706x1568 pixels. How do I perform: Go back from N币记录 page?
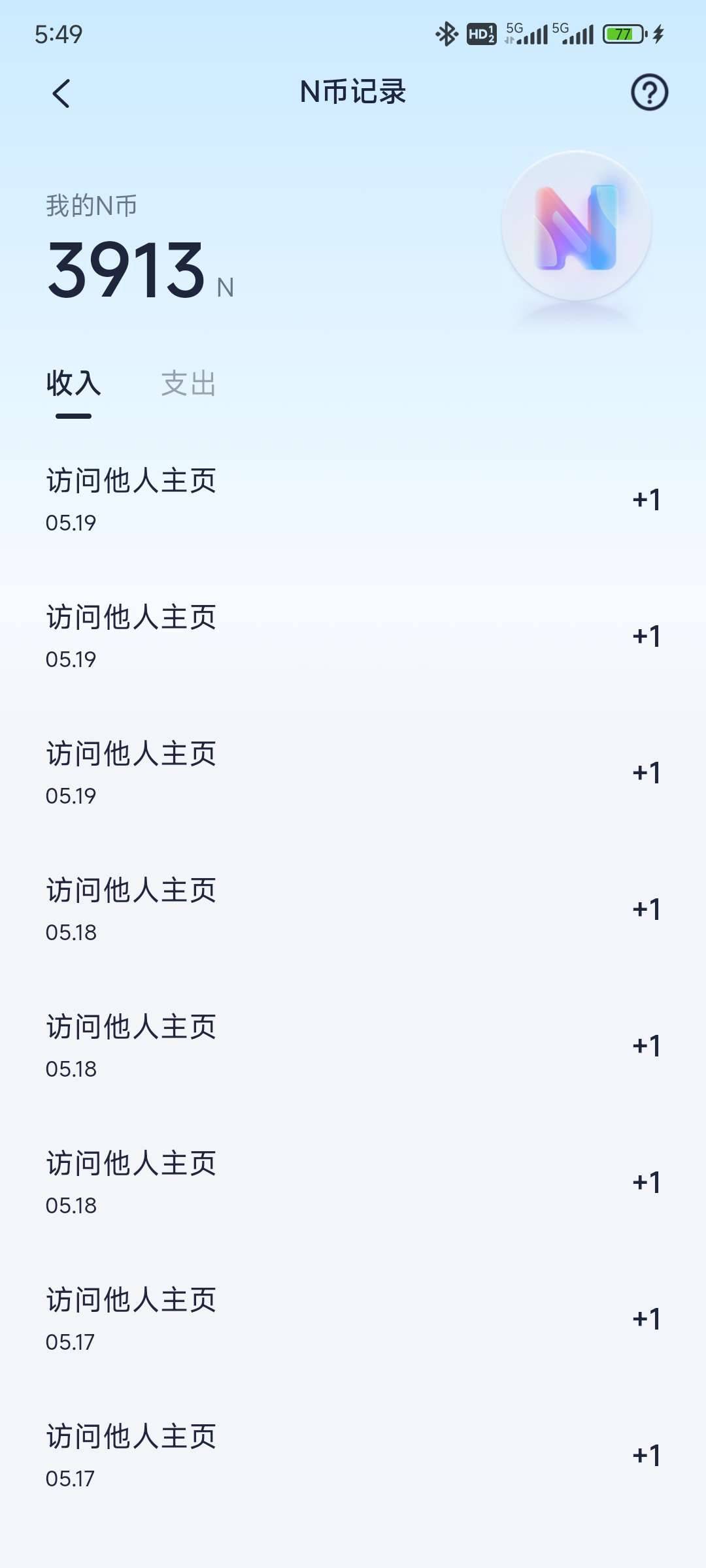click(61, 93)
